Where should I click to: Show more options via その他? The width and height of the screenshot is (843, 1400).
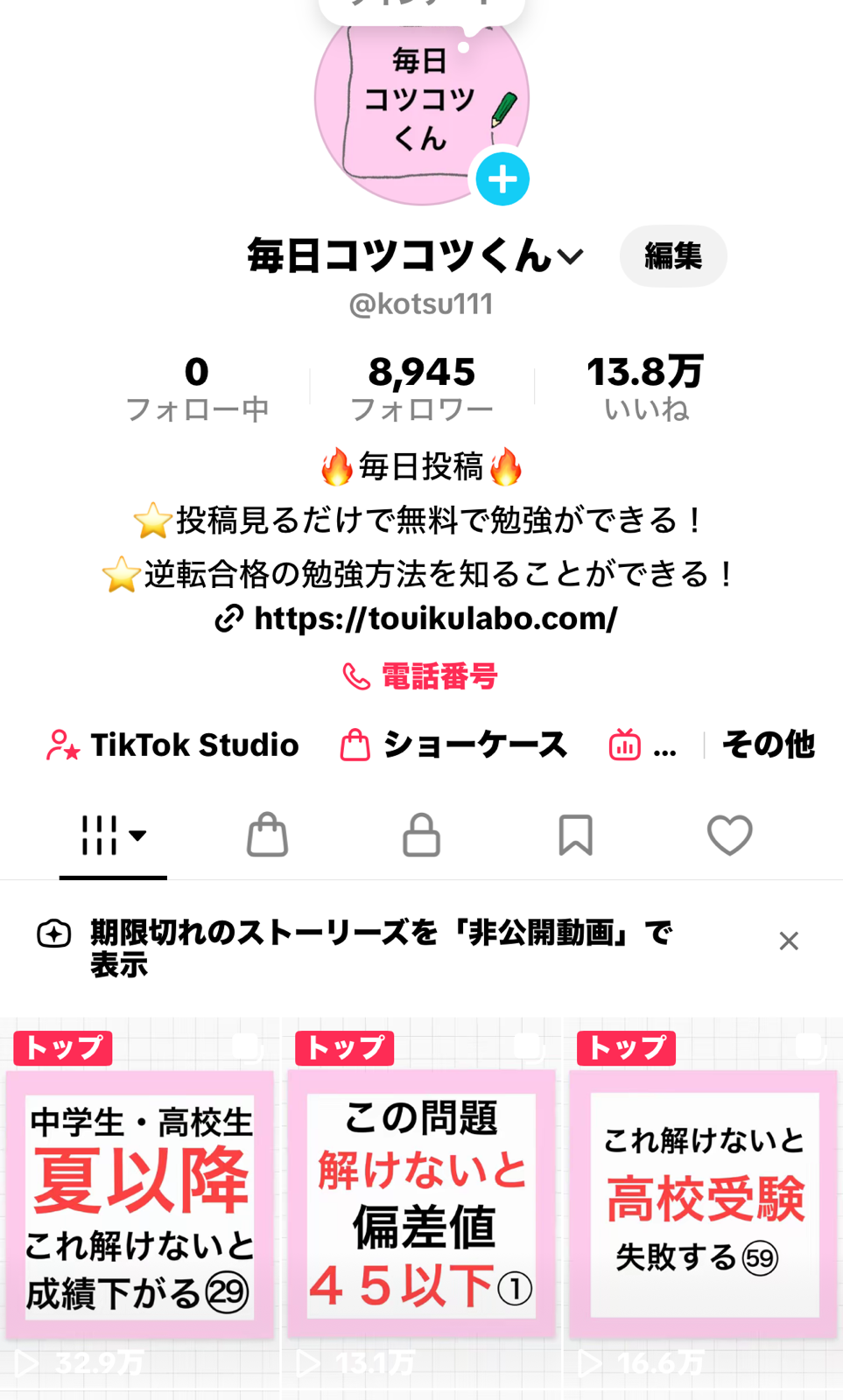[768, 745]
